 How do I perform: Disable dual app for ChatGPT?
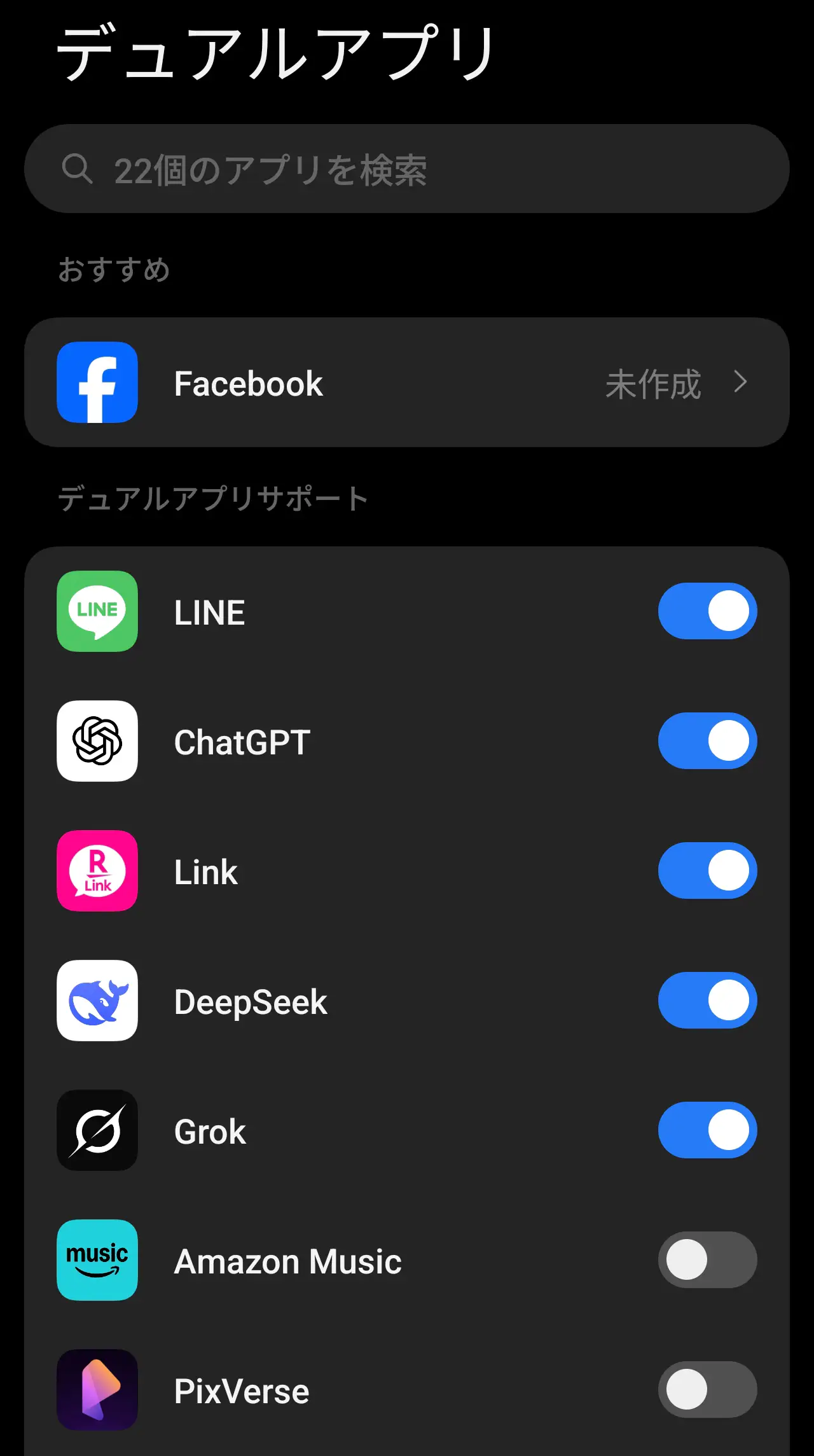pyautogui.click(x=707, y=741)
